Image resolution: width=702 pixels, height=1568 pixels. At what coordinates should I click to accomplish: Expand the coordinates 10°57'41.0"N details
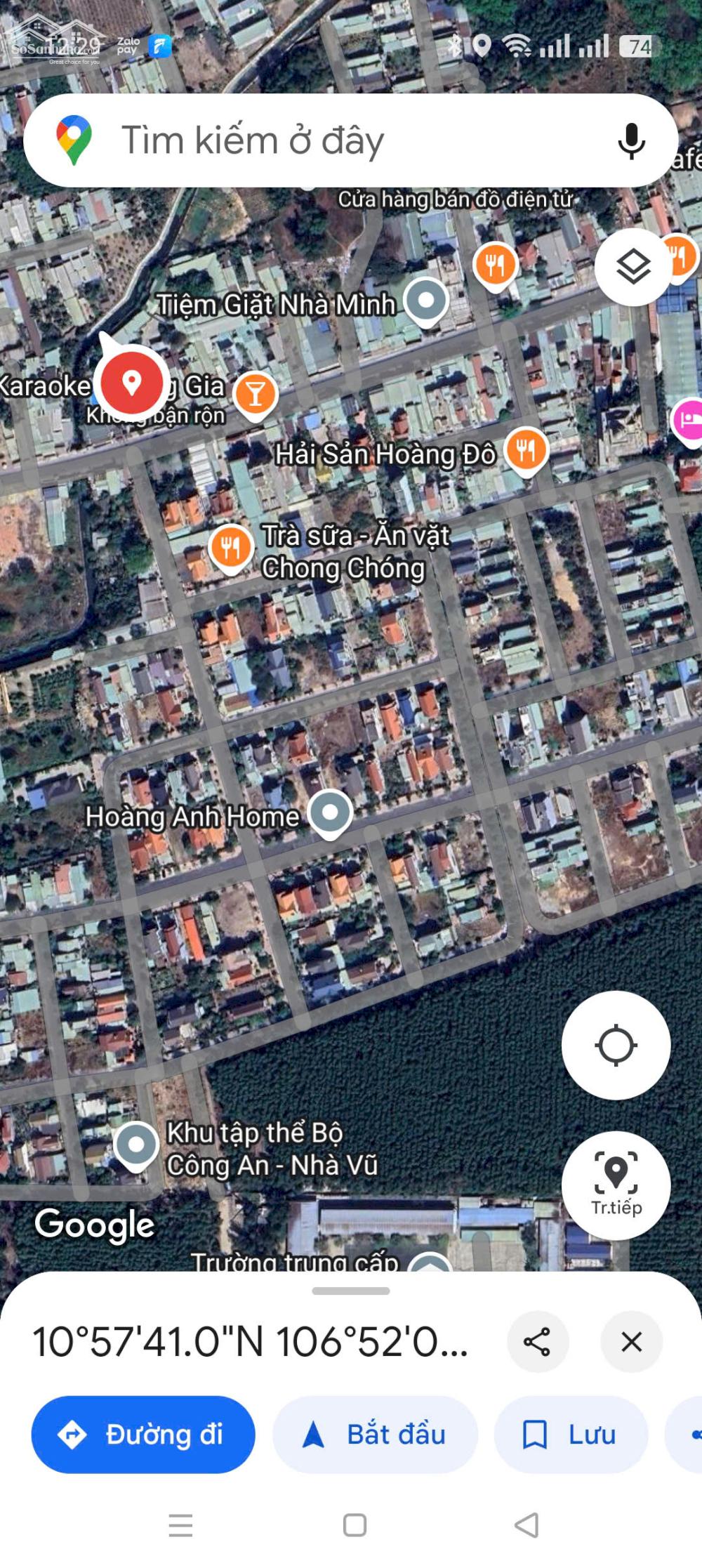[250, 1342]
